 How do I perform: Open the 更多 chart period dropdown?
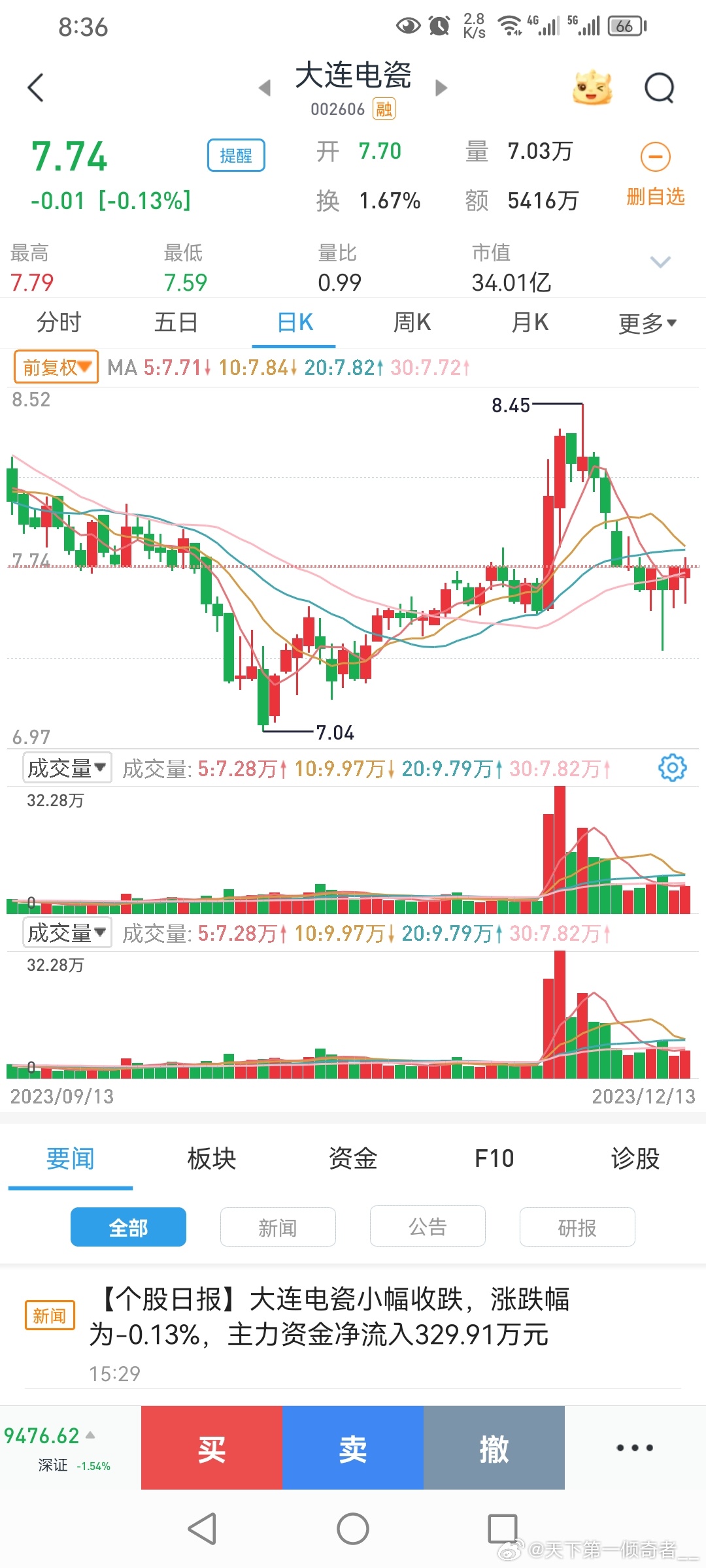(x=647, y=323)
